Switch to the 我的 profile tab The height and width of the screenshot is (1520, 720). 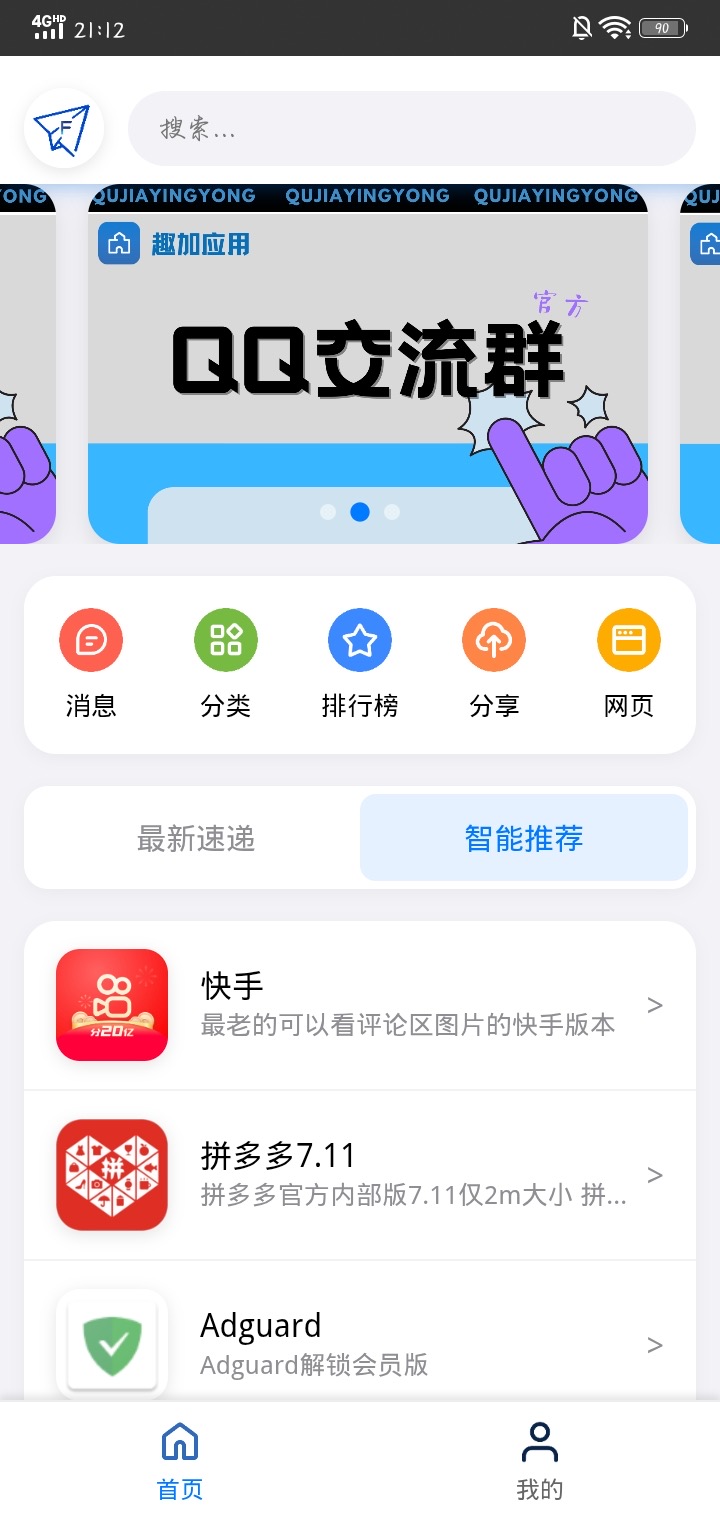coord(540,1460)
